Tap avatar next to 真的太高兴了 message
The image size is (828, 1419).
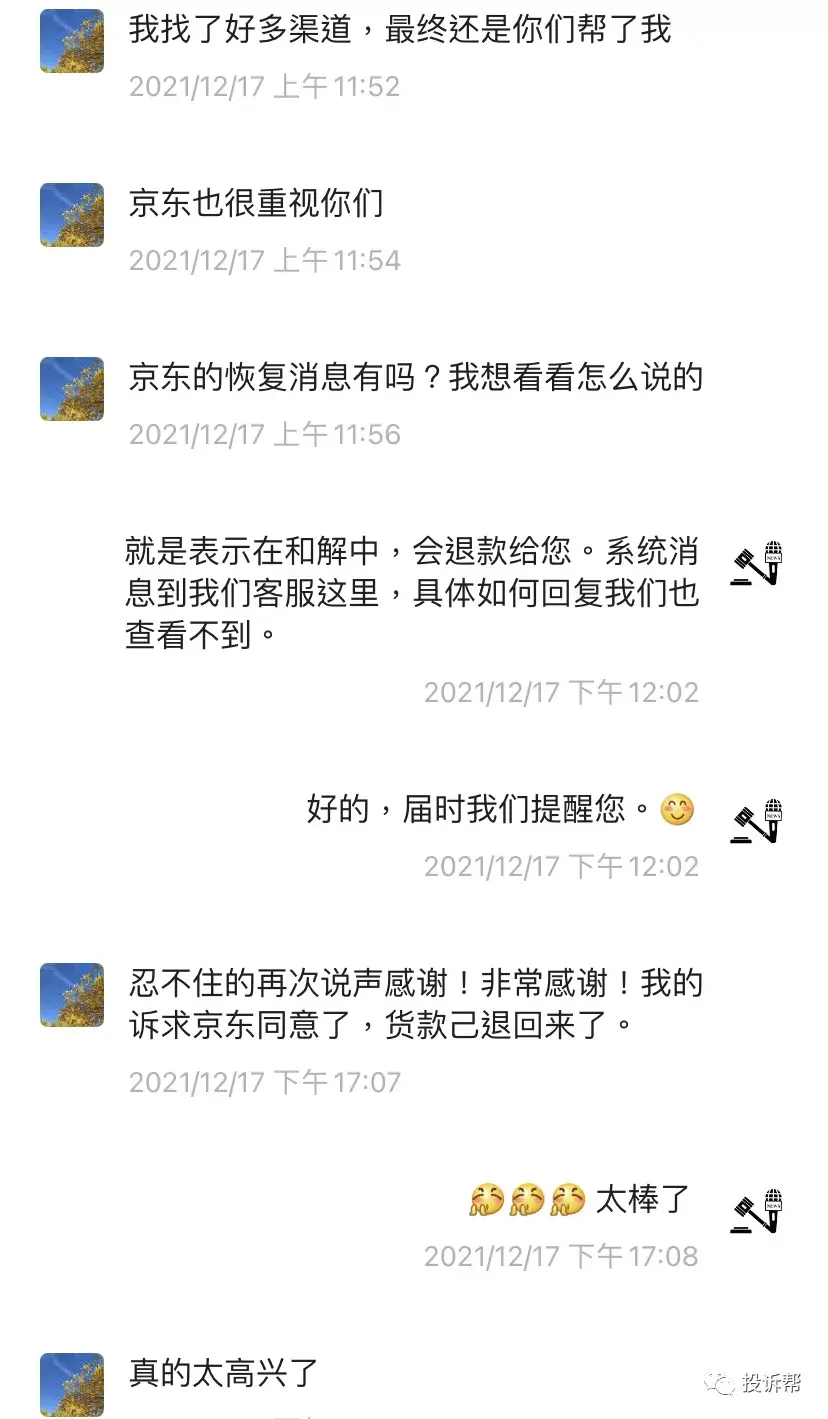[72, 1384]
